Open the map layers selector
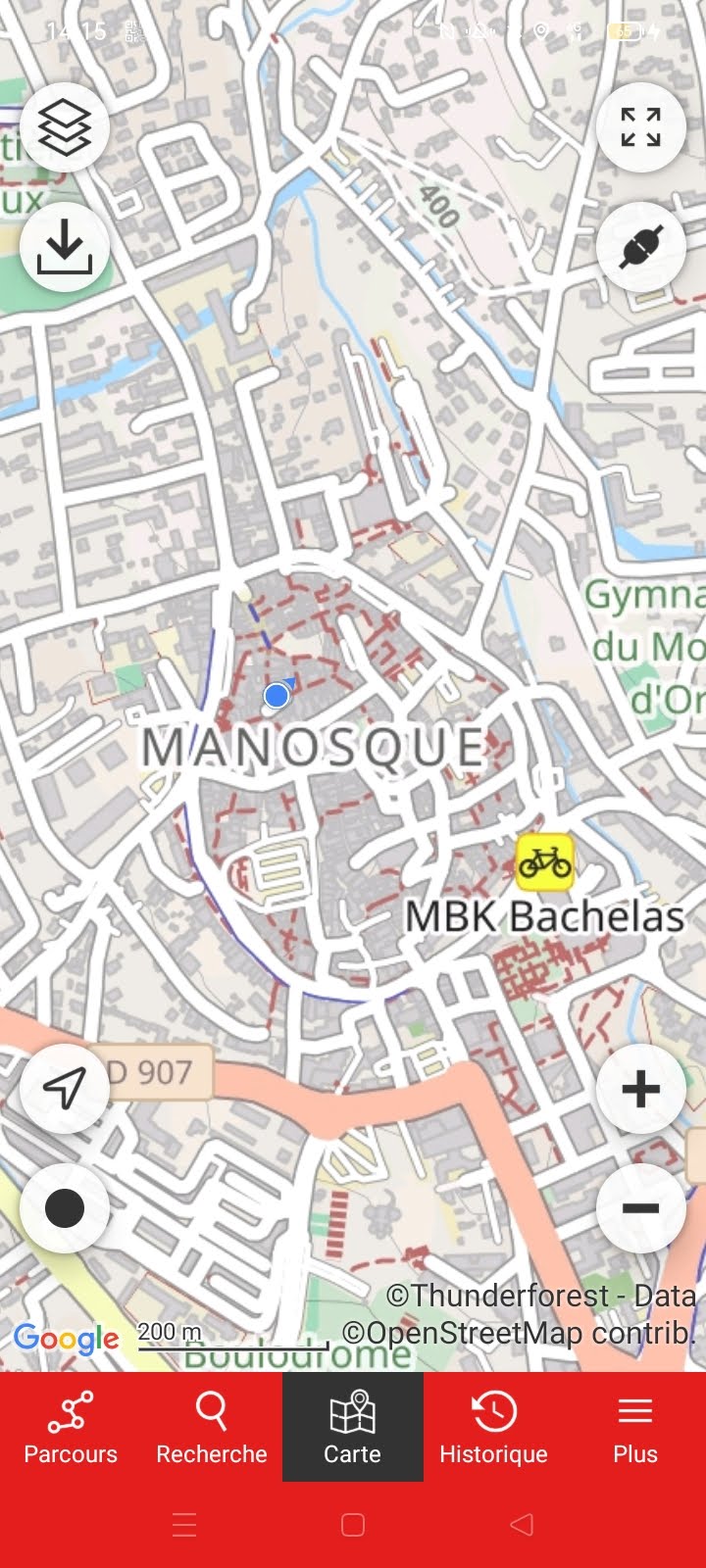The height and width of the screenshot is (1568, 706). [65, 128]
